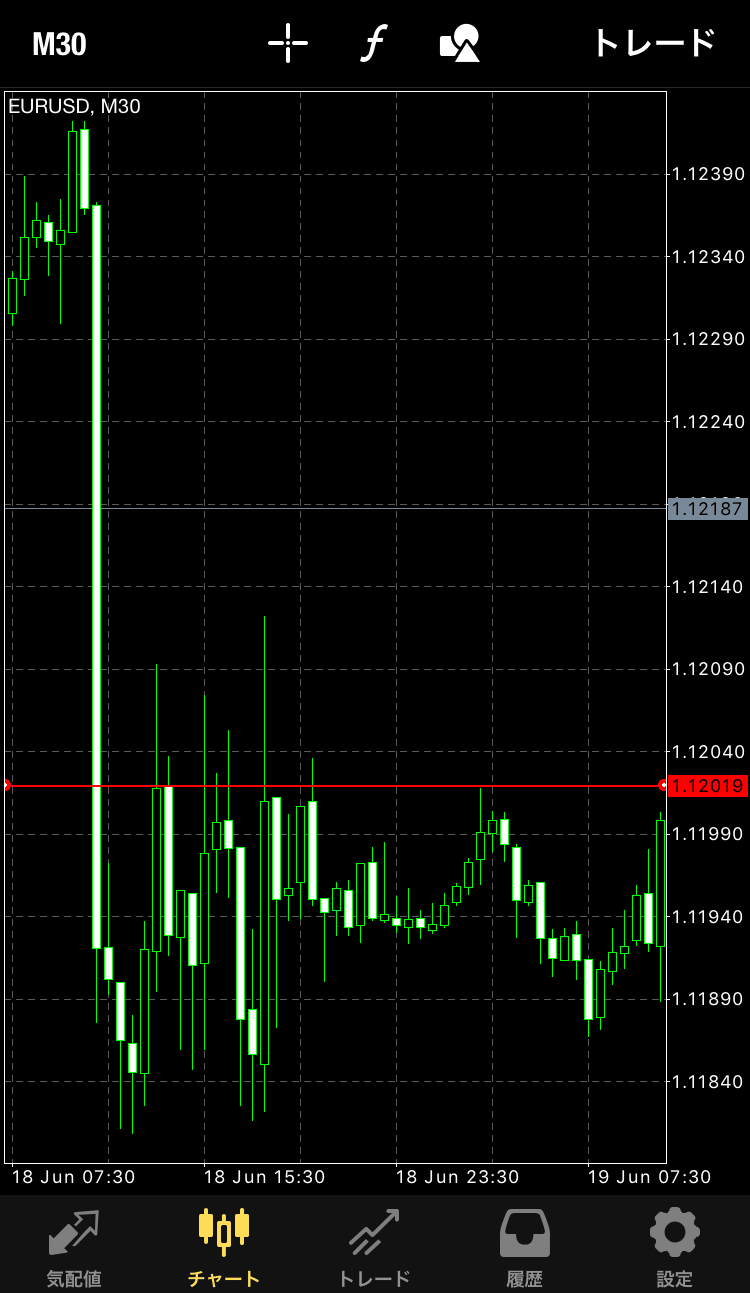The width and height of the screenshot is (750, 1293).
Task: Switch to the 気配値 tab
Action: click(74, 1246)
